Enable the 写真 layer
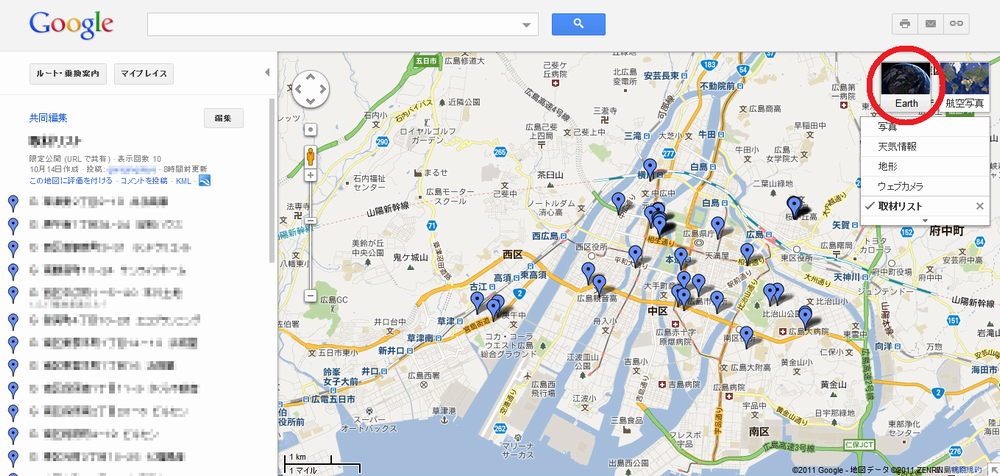 (x=888, y=126)
